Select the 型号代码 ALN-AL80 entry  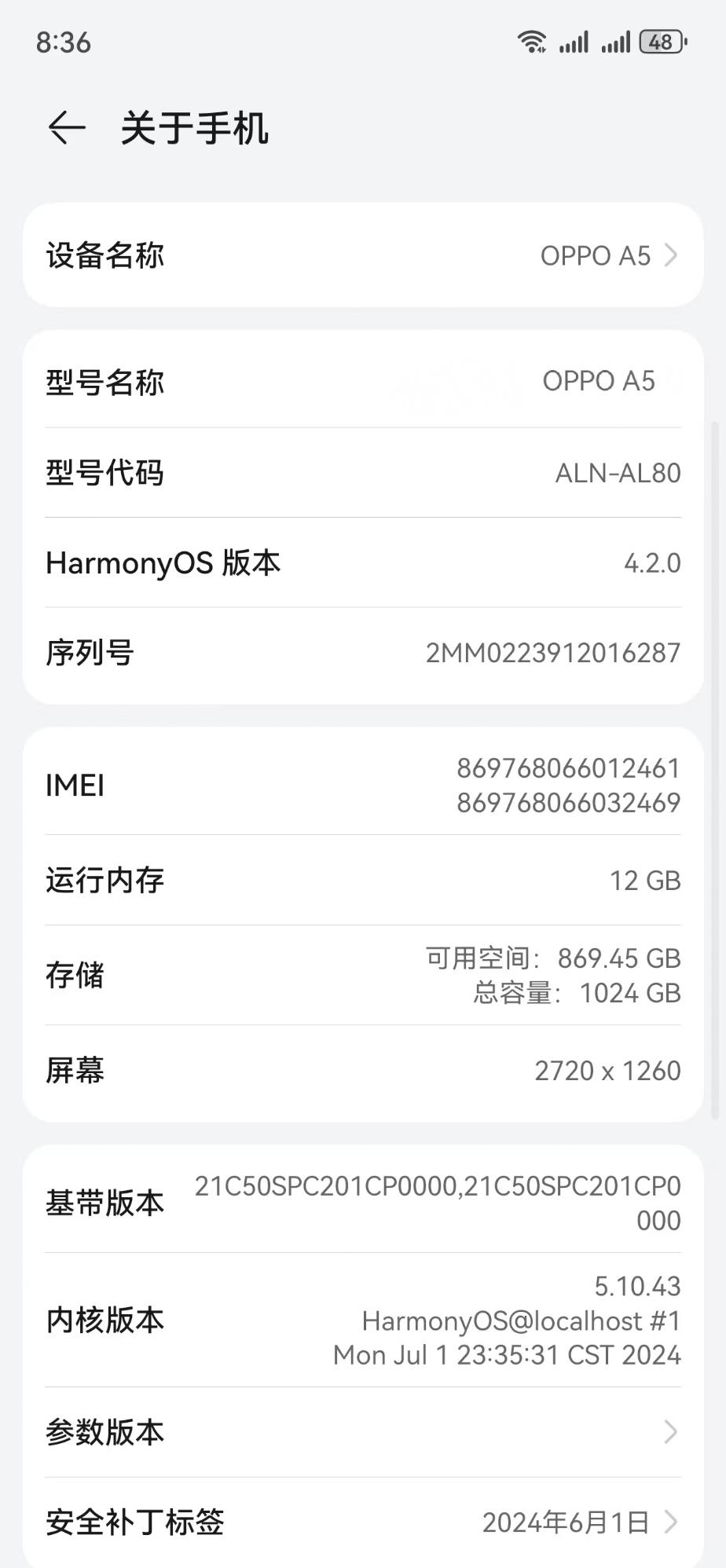click(x=363, y=472)
